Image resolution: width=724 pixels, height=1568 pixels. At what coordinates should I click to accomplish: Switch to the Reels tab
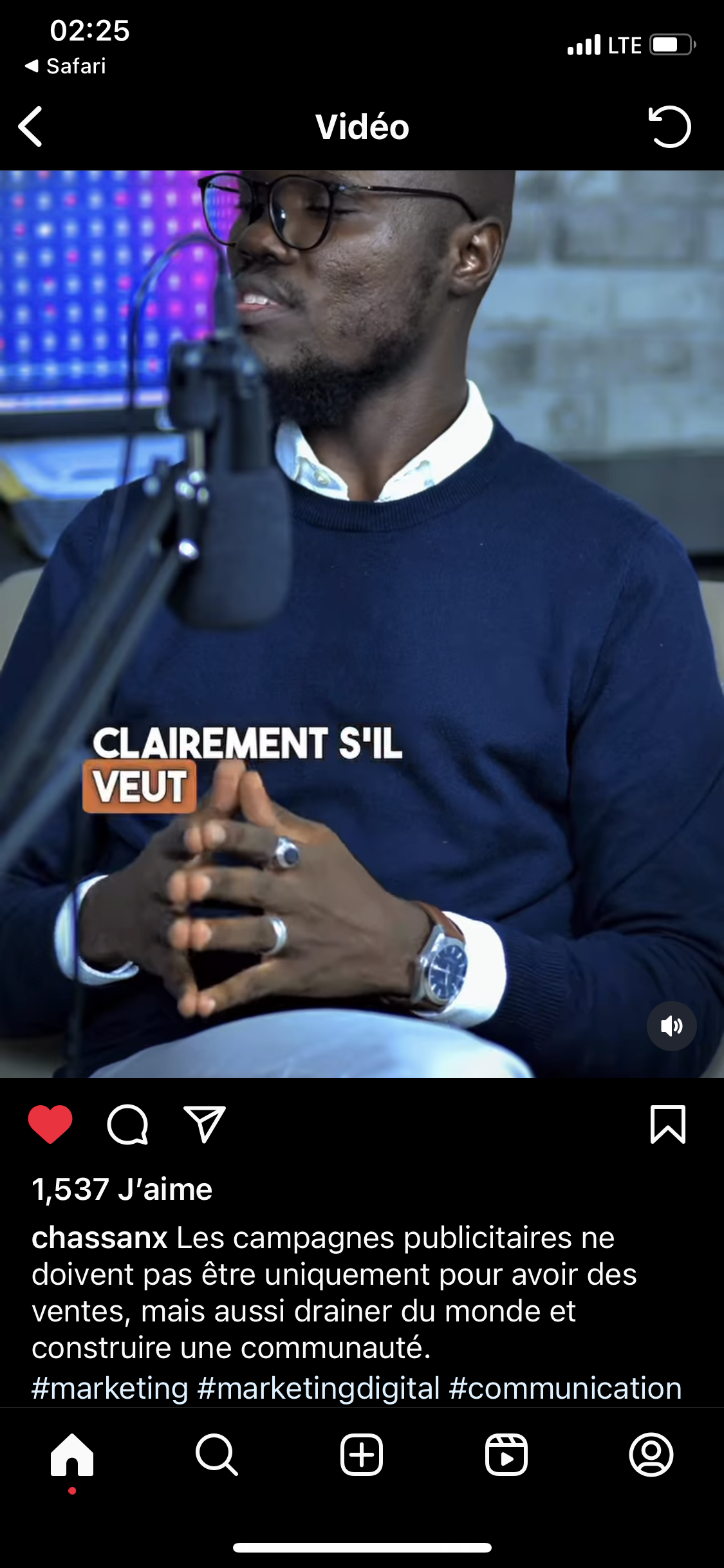[506, 1455]
